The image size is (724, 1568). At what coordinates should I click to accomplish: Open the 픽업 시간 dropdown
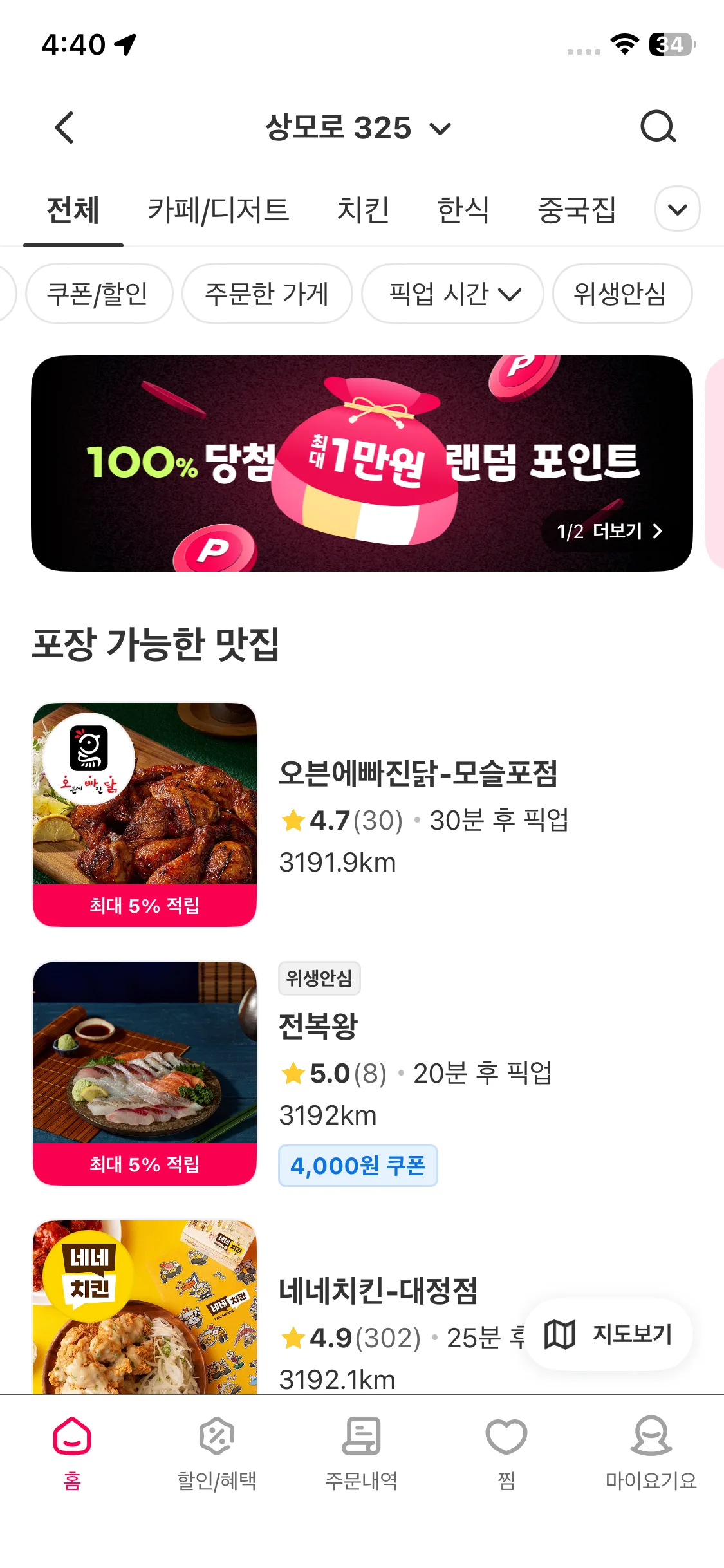click(452, 294)
